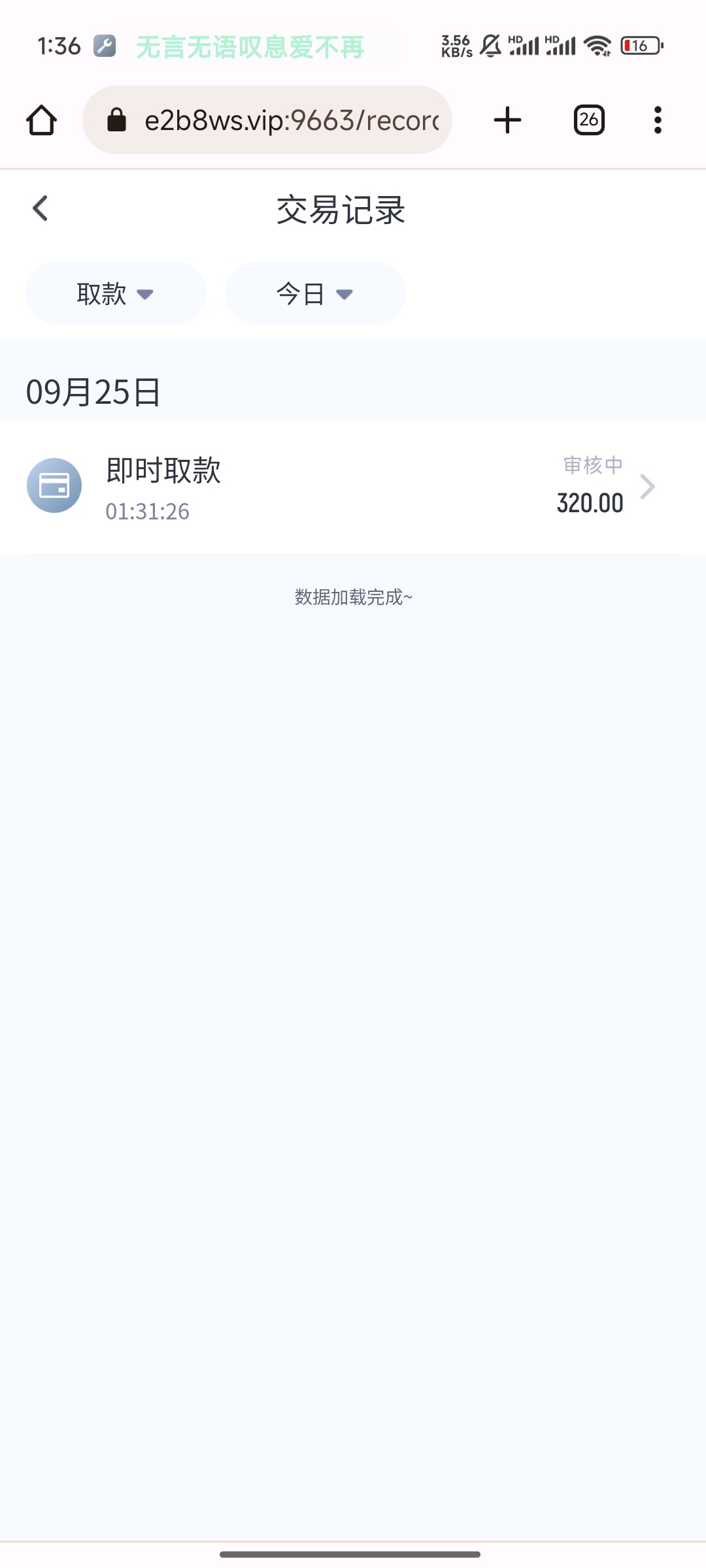Open a new browser tab
706x1568 pixels.
[507, 120]
